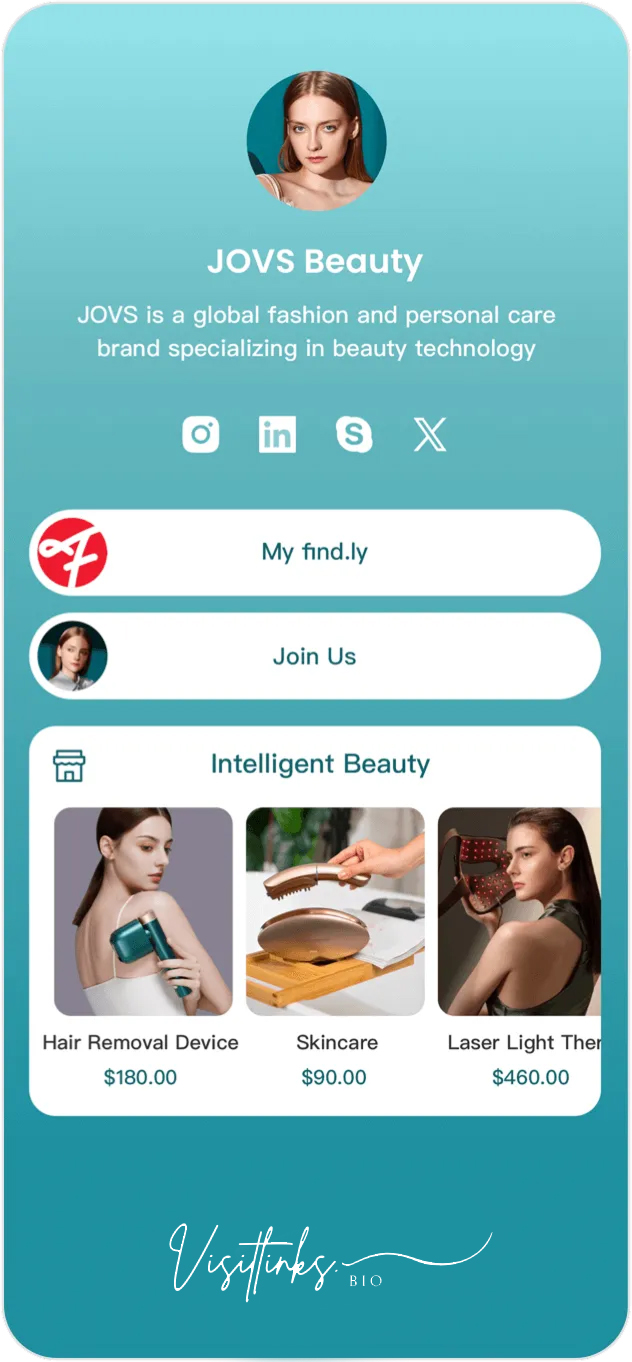Open the Instagram profile icon
Image resolution: width=632 pixels, height=1362 pixels.
click(x=201, y=435)
